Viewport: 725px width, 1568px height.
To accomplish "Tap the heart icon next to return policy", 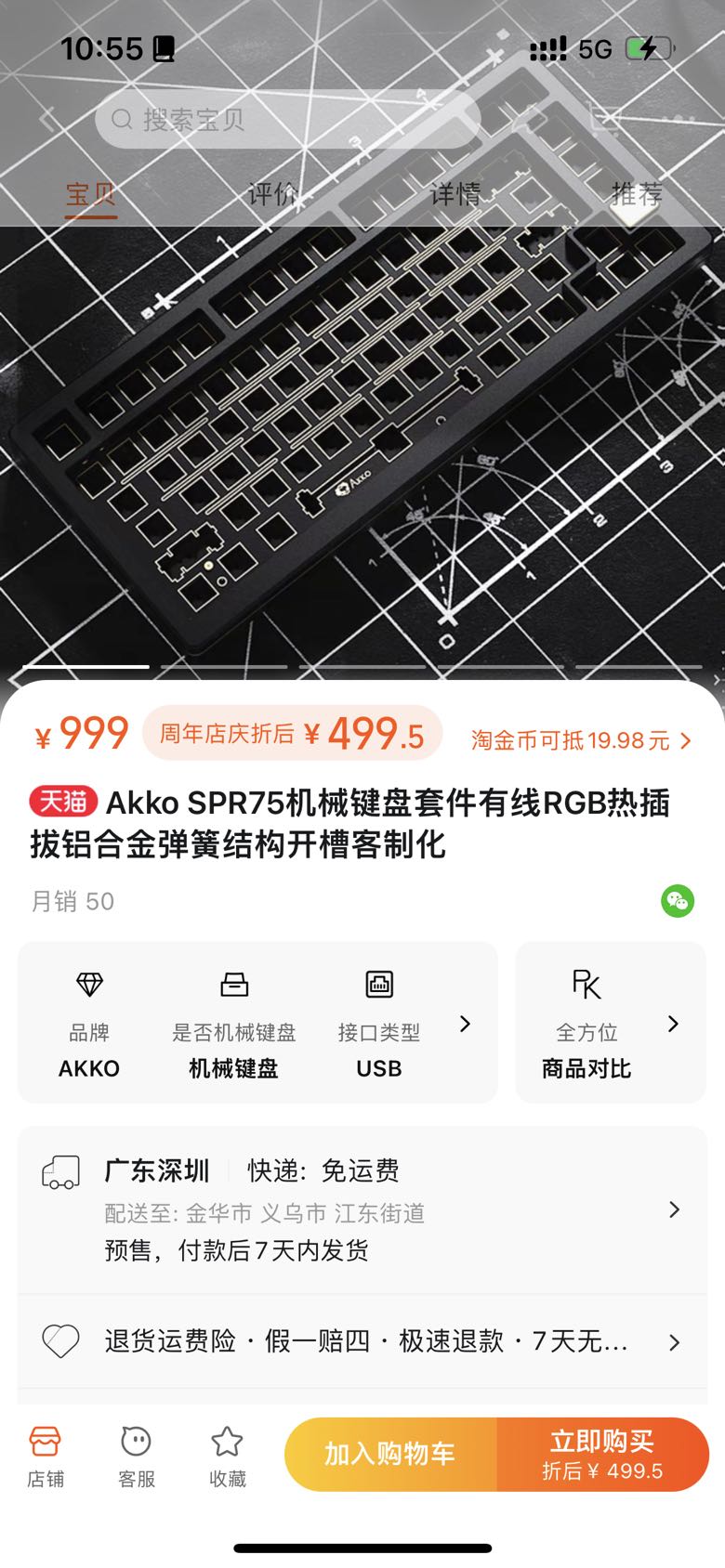I will [60, 1341].
